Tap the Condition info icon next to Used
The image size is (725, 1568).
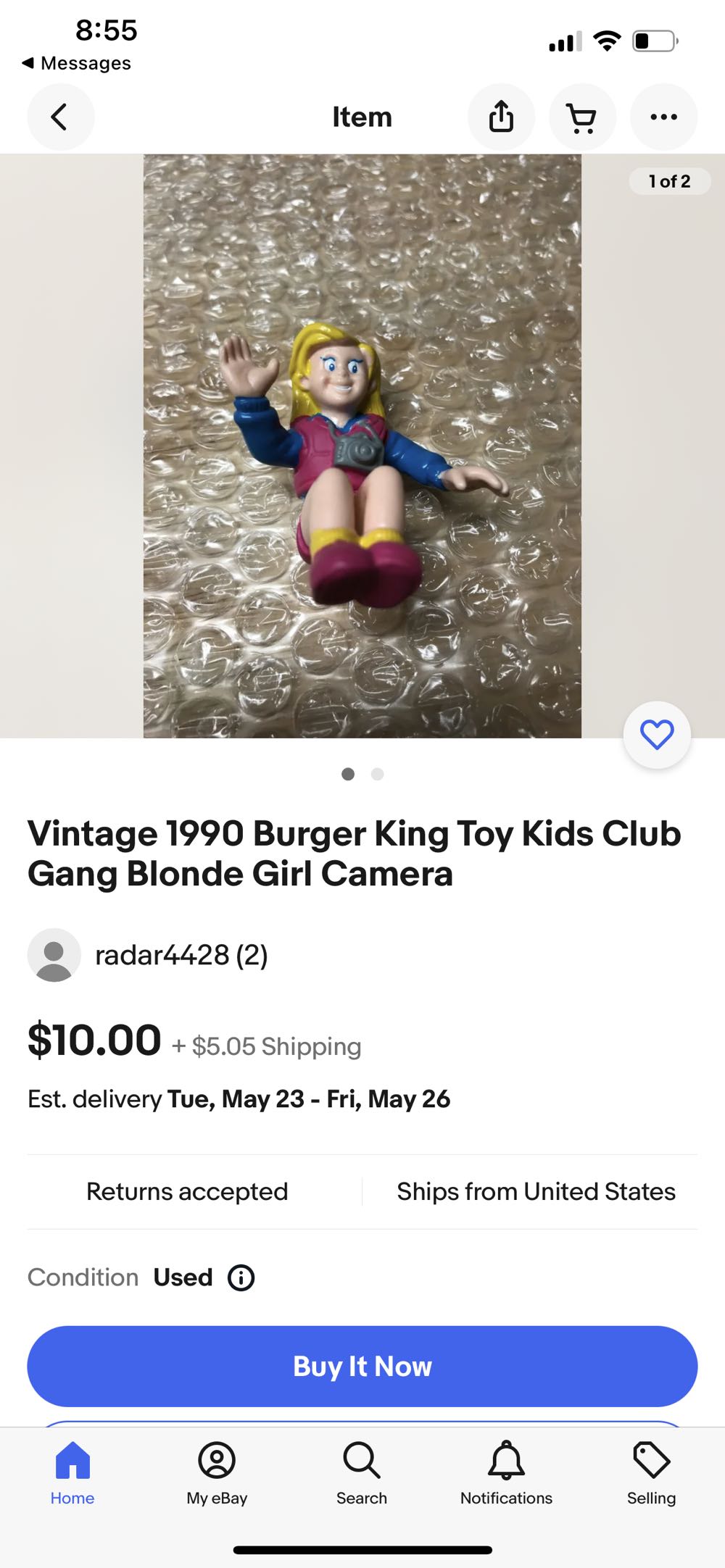(240, 1277)
